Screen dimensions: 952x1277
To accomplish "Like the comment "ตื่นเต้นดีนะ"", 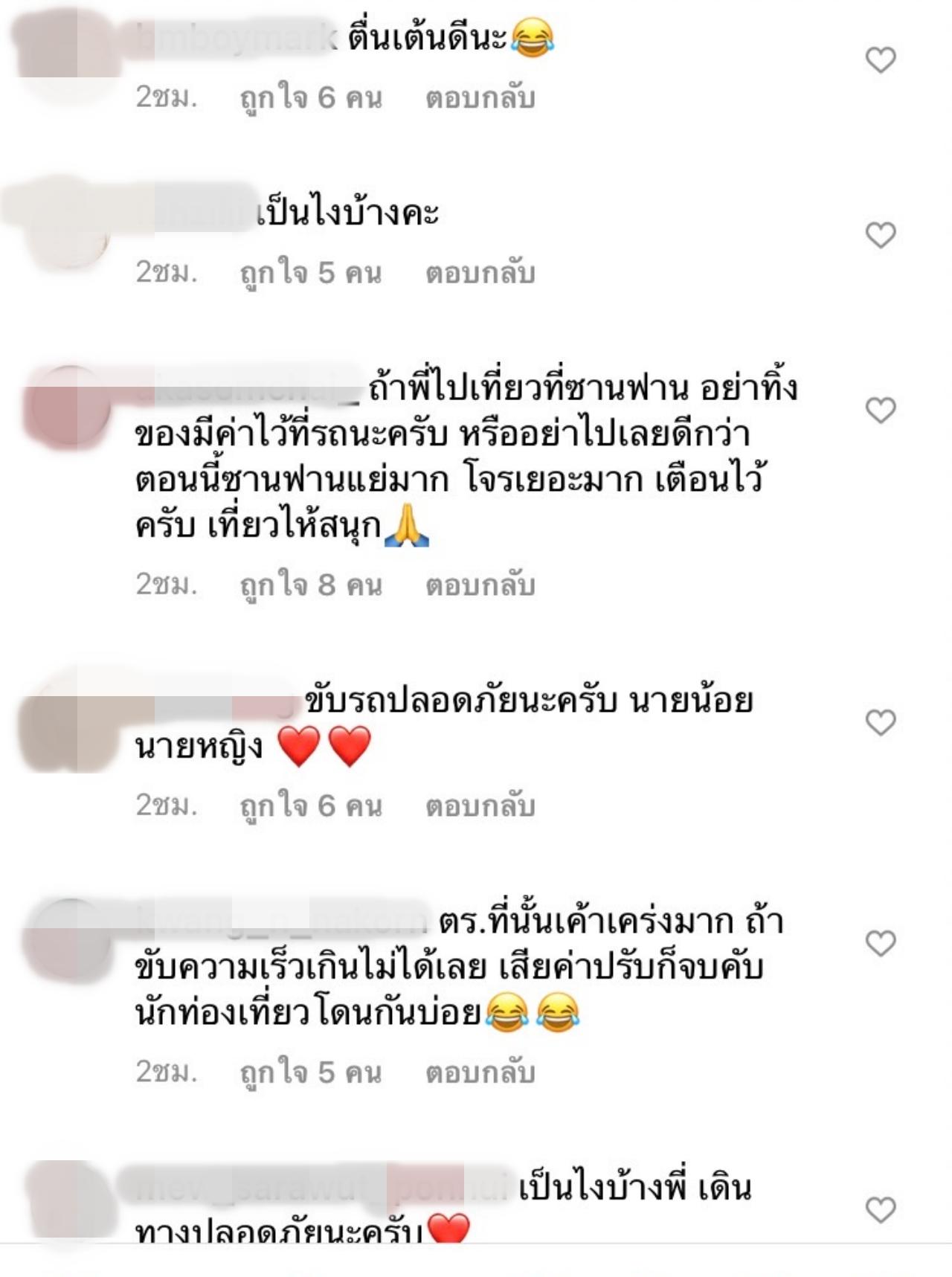I will click(x=881, y=59).
